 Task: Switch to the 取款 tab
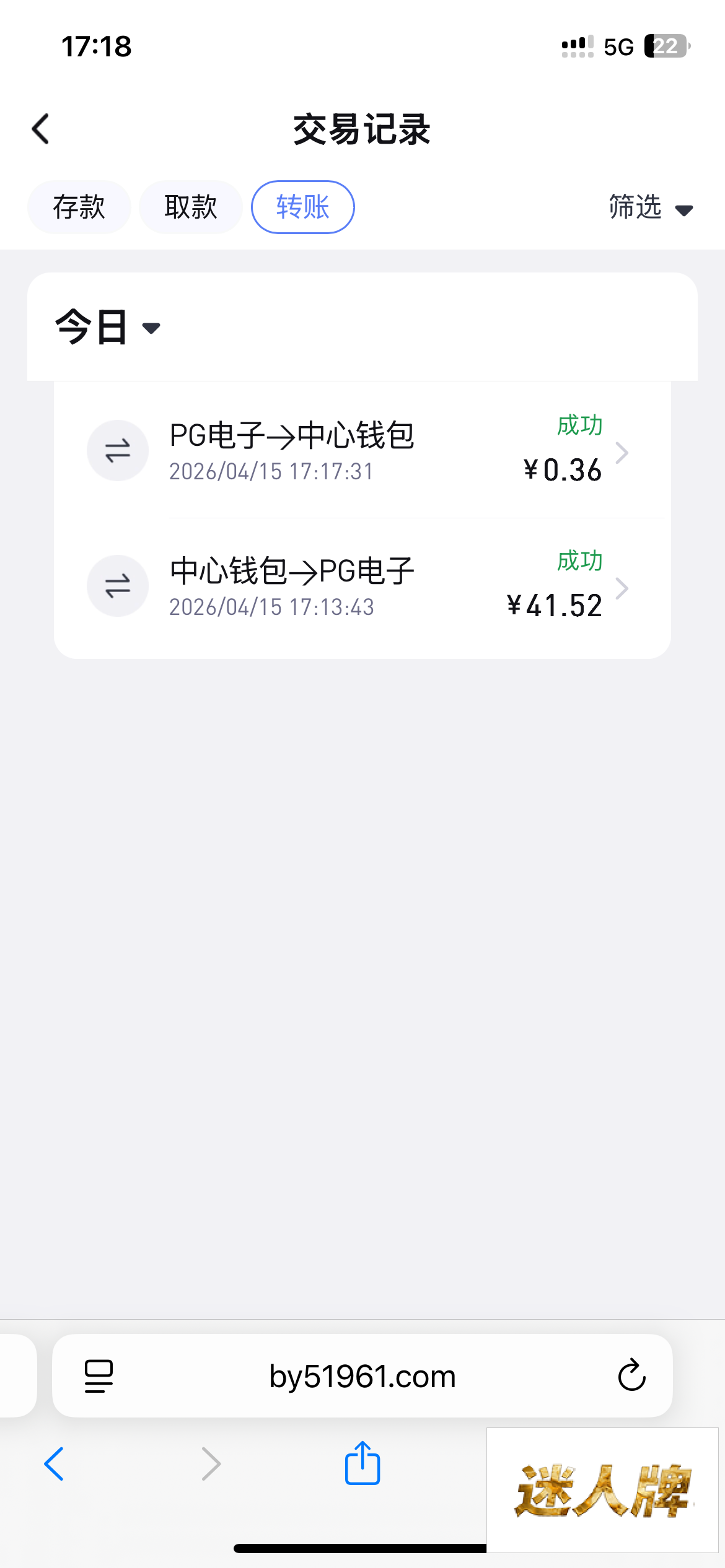pos(190,207)
